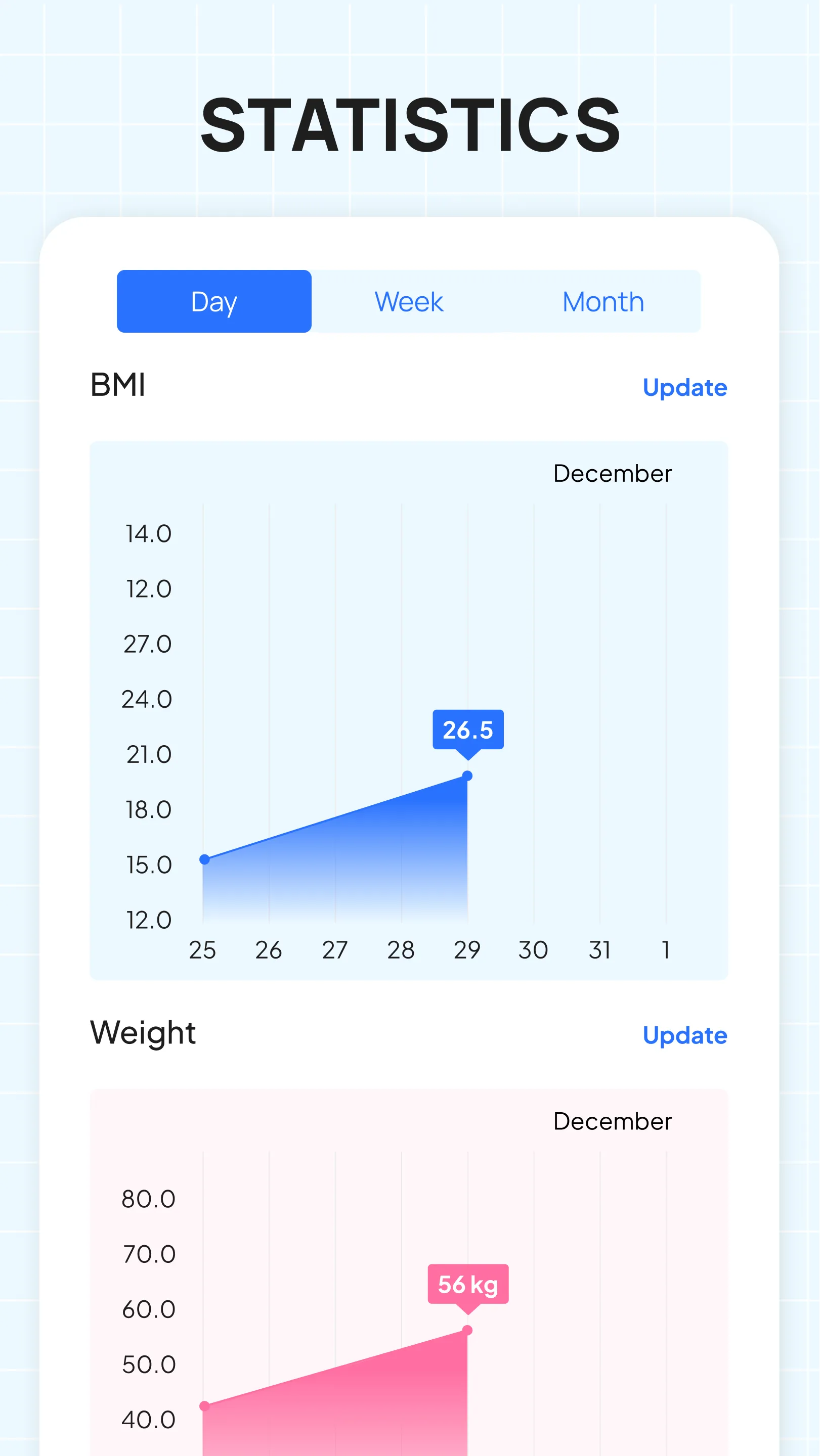Click the 14.0 axis label on BMI chart

coord(148,533)
